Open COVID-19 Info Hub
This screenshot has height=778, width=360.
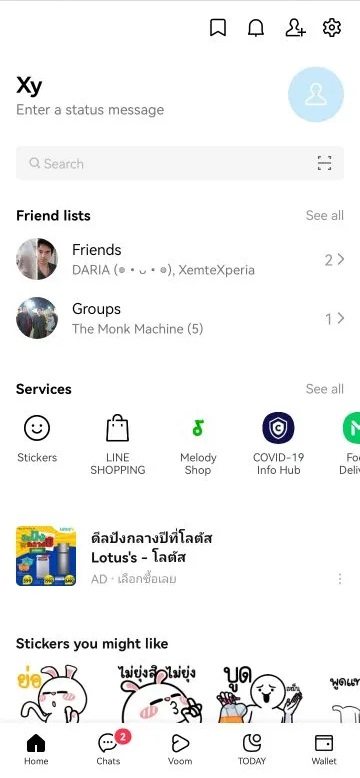[x=278, y=444]
